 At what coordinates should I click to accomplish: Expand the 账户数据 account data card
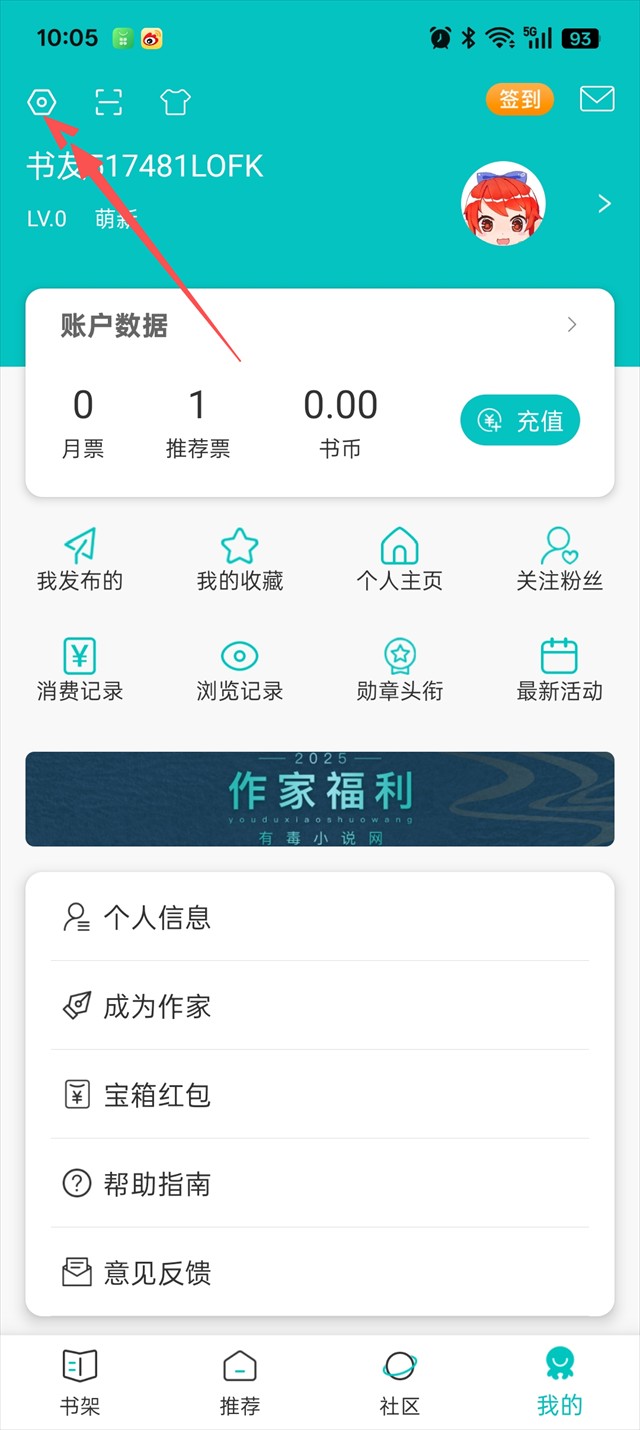(572, 325)
